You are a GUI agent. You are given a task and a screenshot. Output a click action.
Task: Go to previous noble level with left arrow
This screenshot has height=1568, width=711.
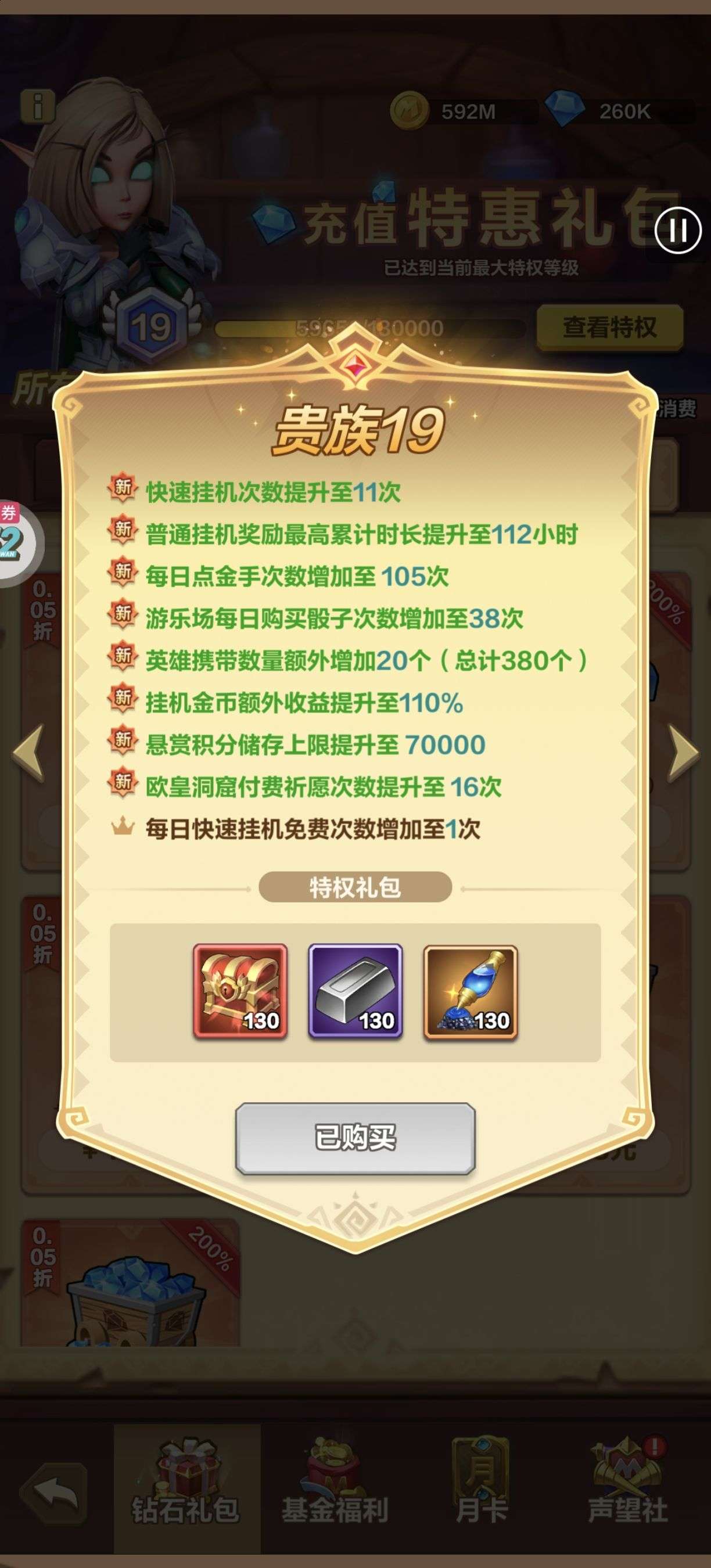click(x=28, y=753)
